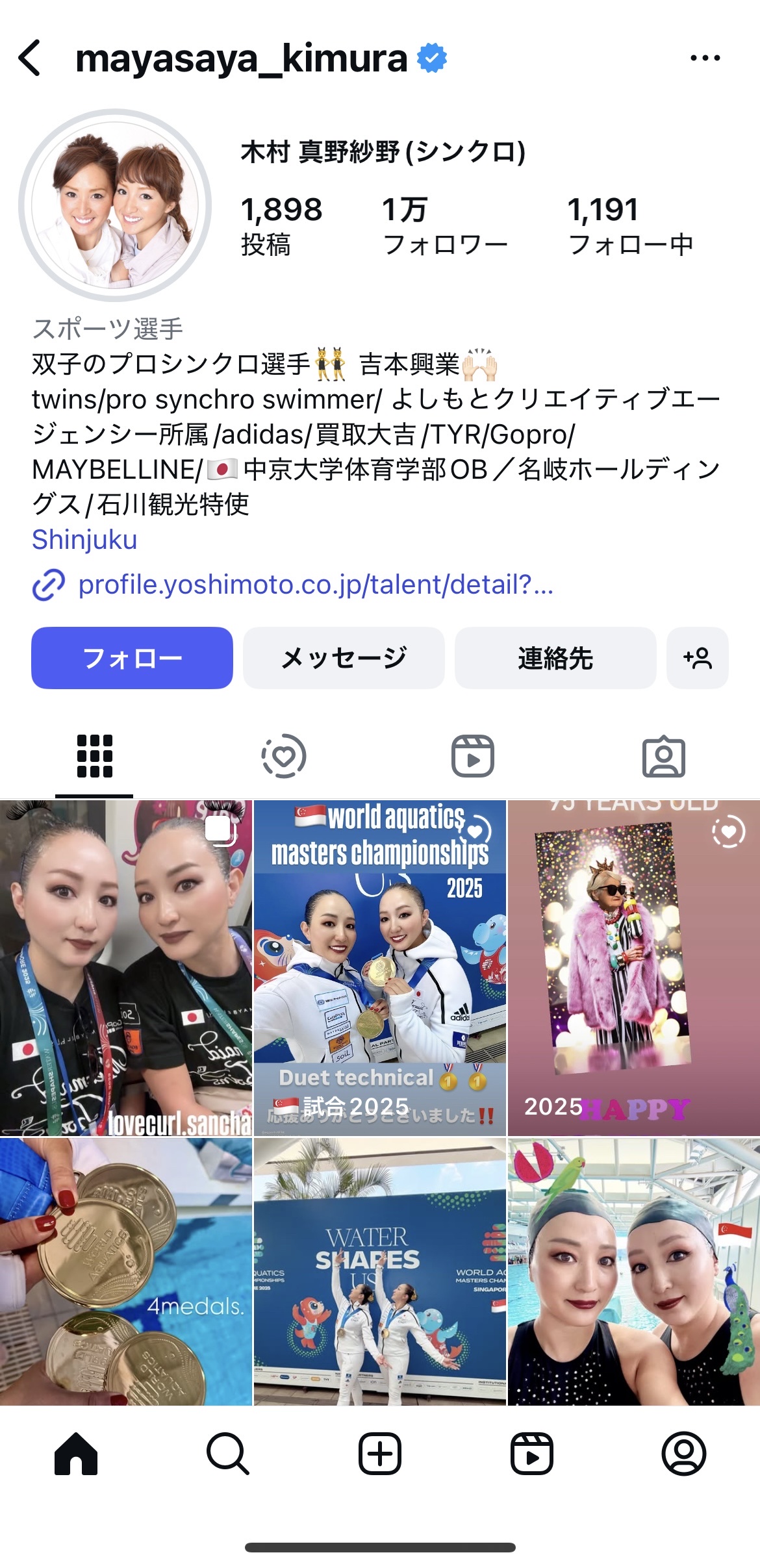Image resolution: width=760 pixels, height=1568 pixels.
Task: Open the three-dot overflow menu
Action: (705, 58)
